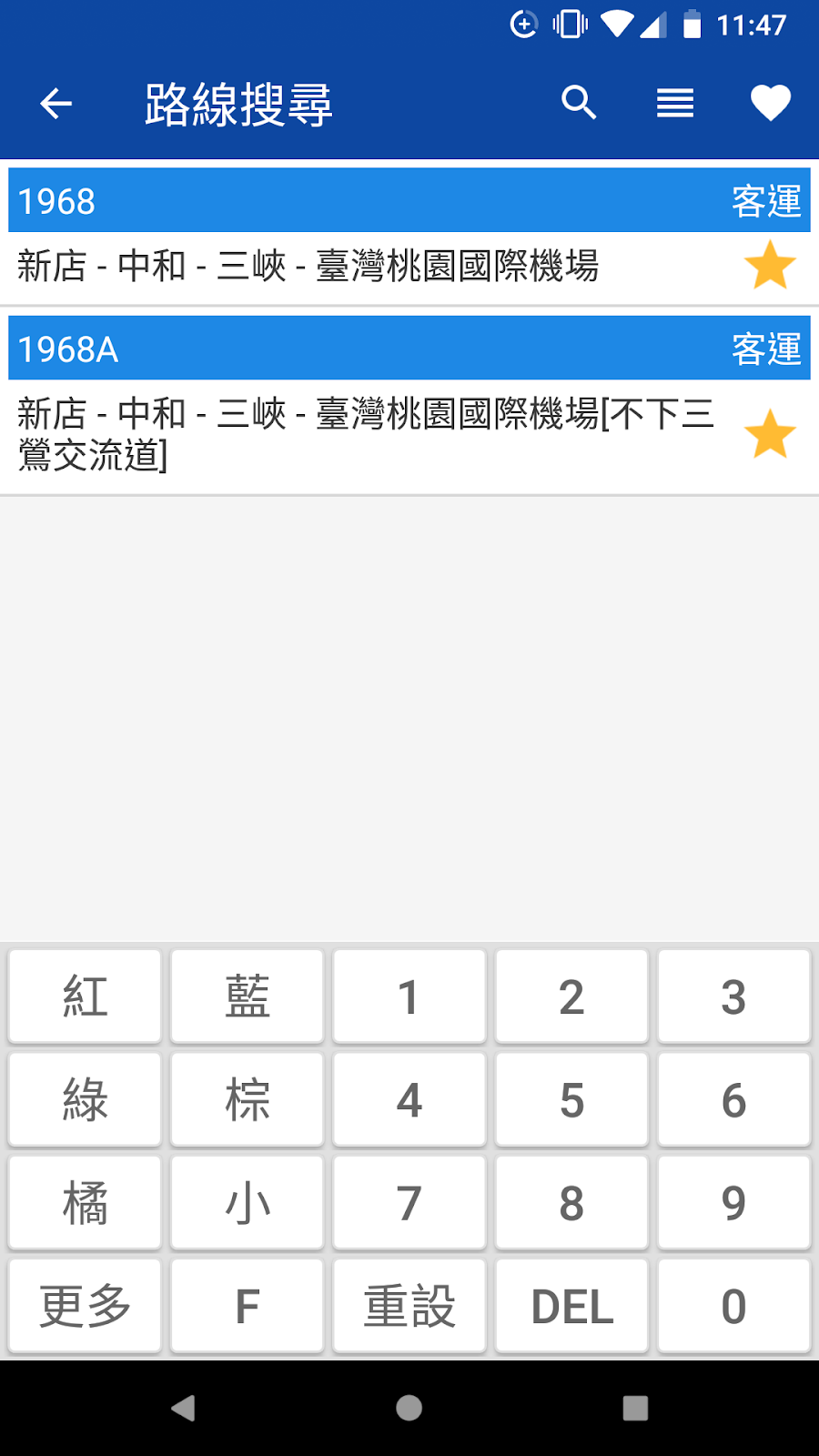Toggle the favorite star for route 1968
This screenshot has height=1456, width=819.
click(770, 266)
